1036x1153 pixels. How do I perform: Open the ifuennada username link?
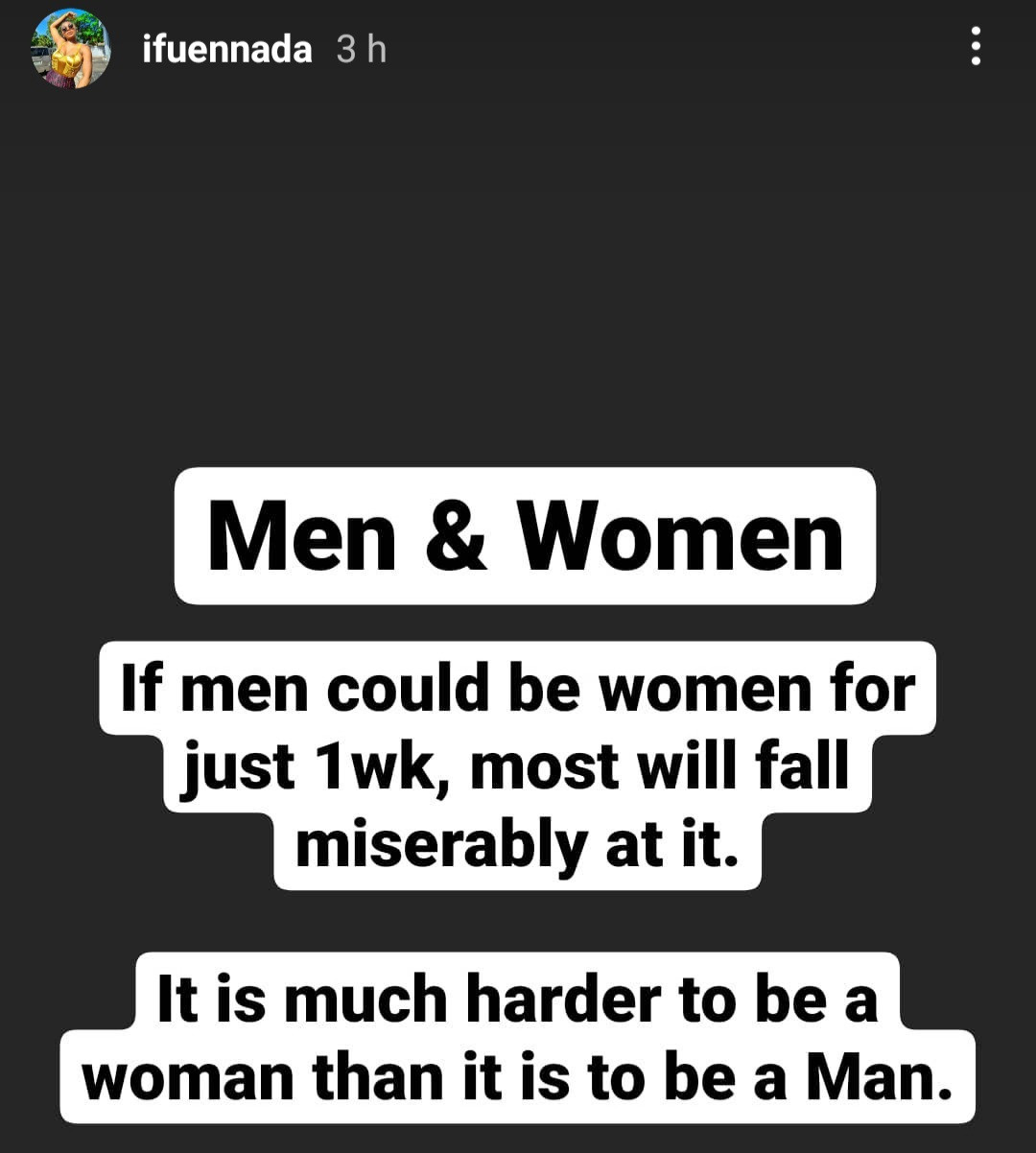click(x=227, y=49)
